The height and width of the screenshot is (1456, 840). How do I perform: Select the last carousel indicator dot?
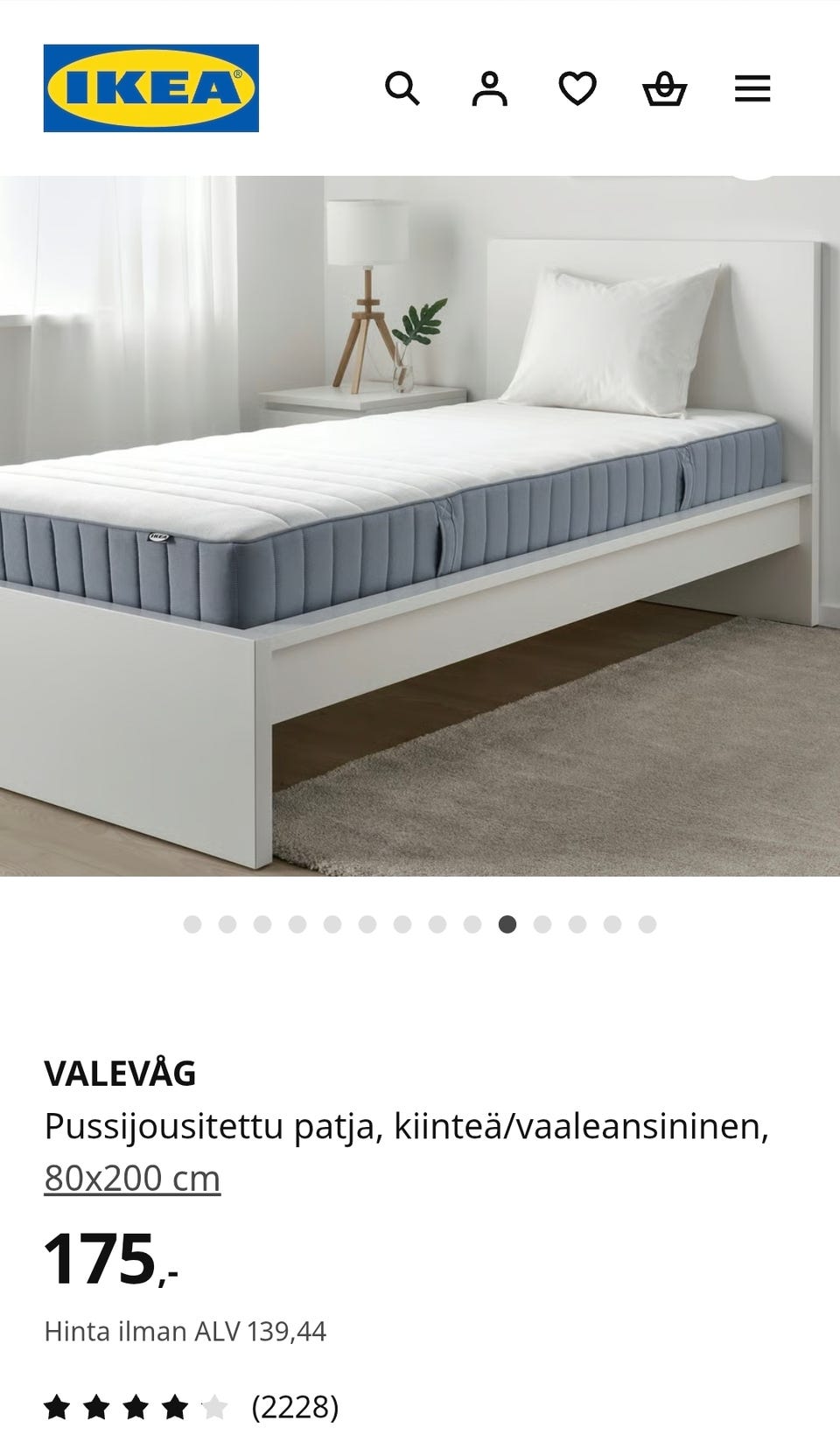click(646, 921)
